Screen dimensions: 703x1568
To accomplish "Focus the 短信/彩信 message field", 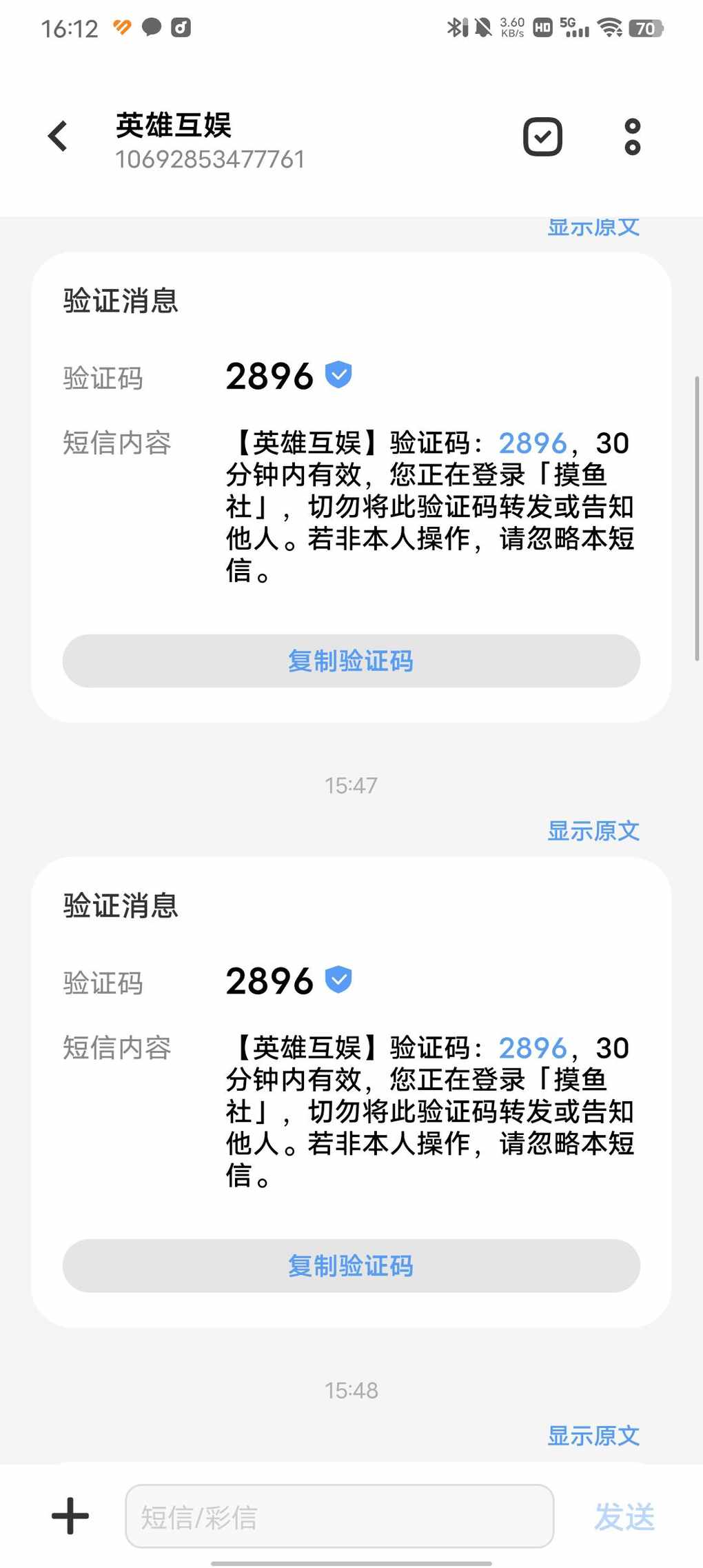I will pos(339,1516).
